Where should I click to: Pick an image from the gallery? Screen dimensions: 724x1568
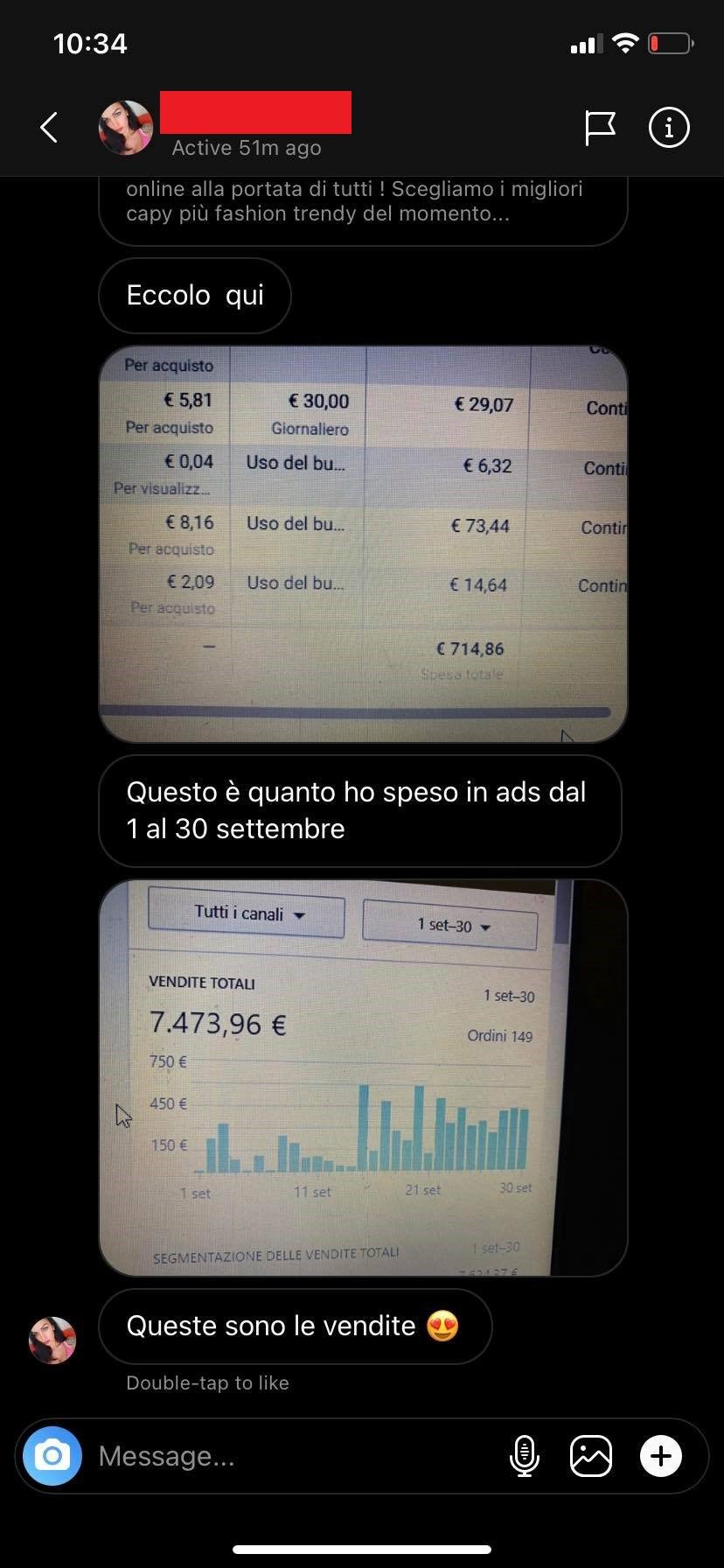point(591,1456)
